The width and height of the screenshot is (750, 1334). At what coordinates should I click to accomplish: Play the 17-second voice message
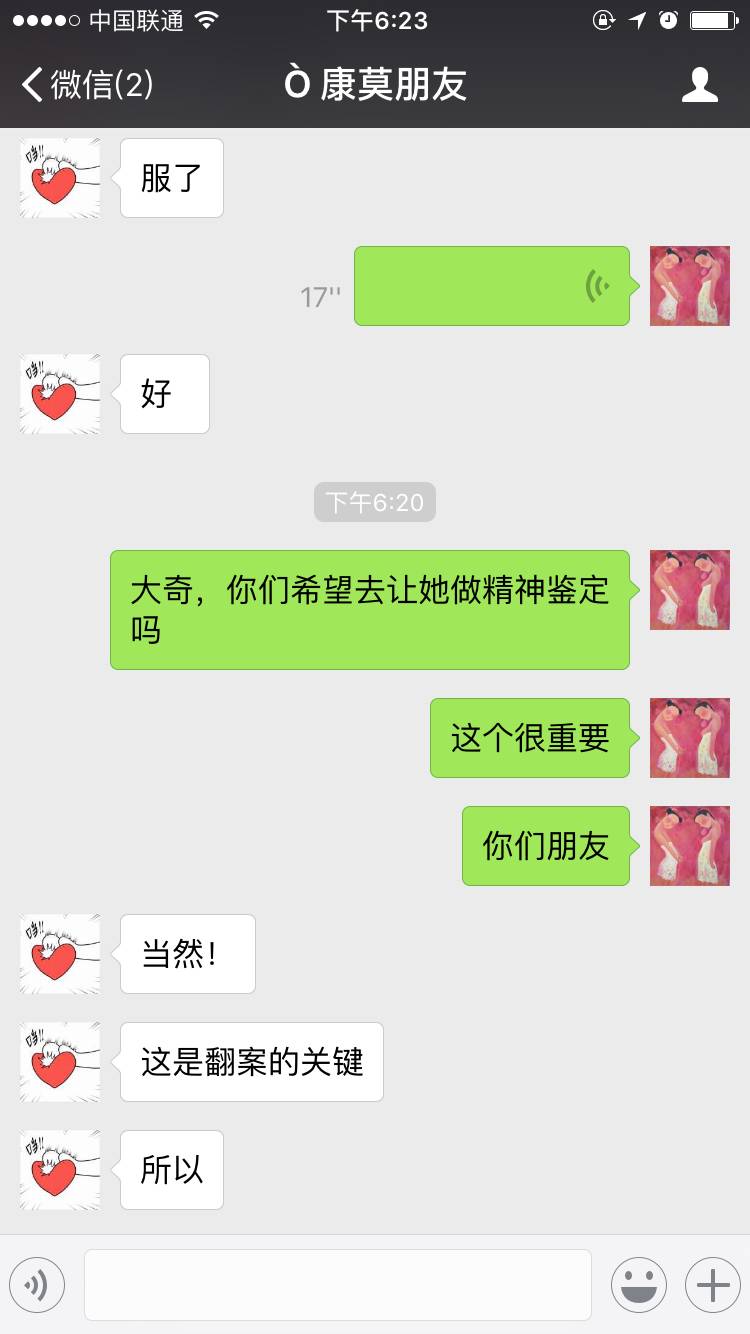[491, 286]
